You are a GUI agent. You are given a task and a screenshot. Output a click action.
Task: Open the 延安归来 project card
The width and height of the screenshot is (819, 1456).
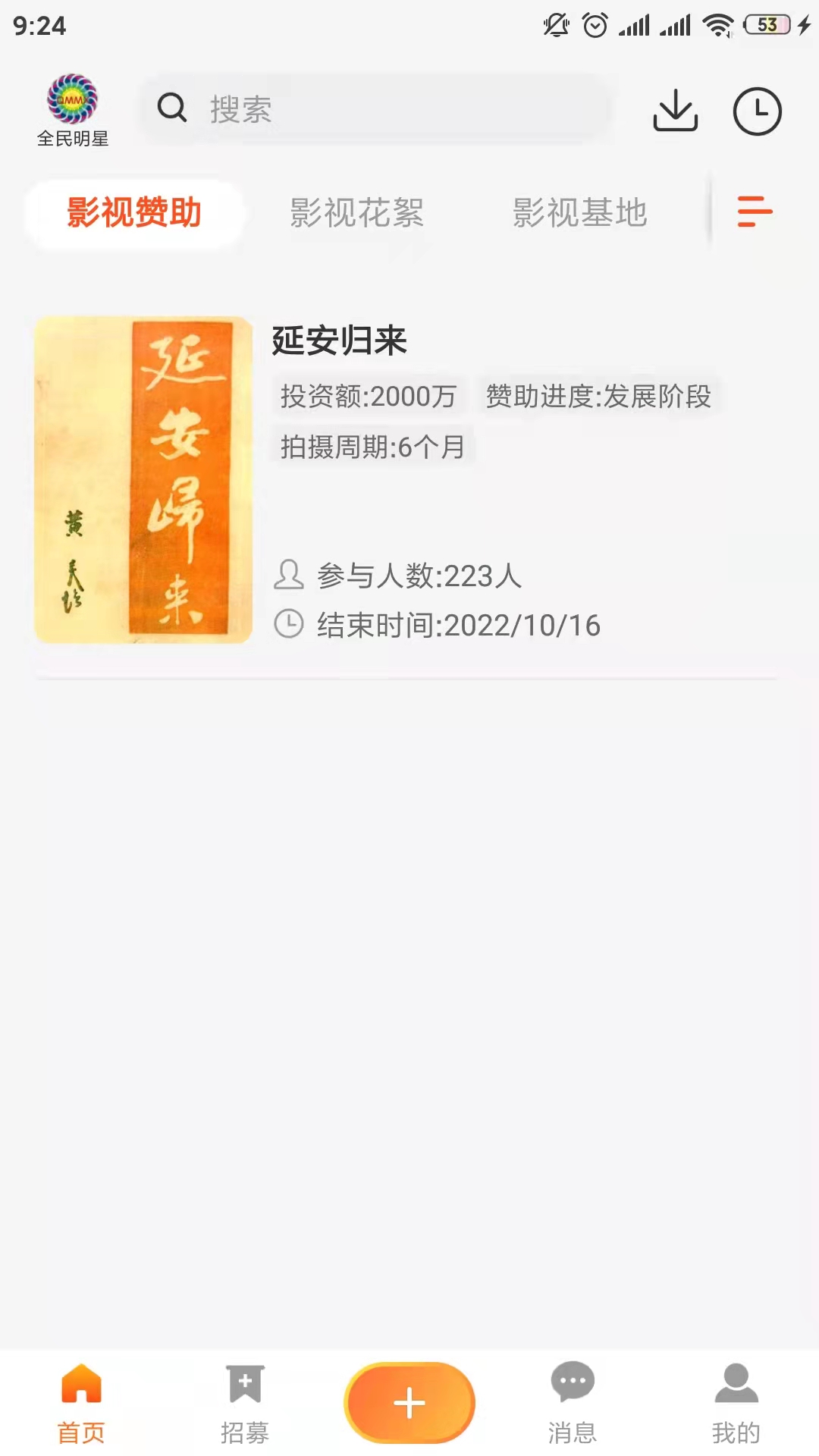406,480
